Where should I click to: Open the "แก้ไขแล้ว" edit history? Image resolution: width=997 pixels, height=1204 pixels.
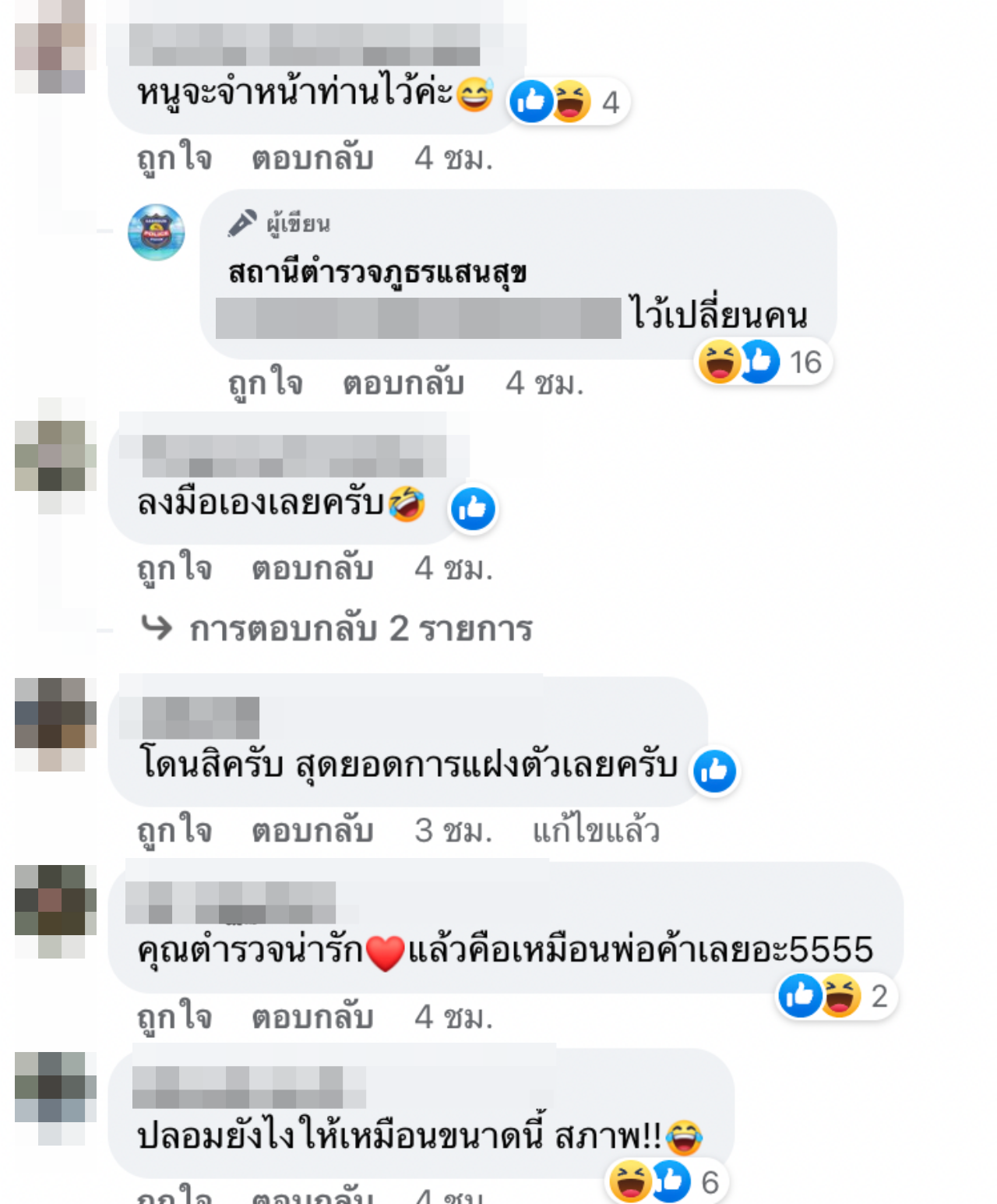tap(596, 831)
